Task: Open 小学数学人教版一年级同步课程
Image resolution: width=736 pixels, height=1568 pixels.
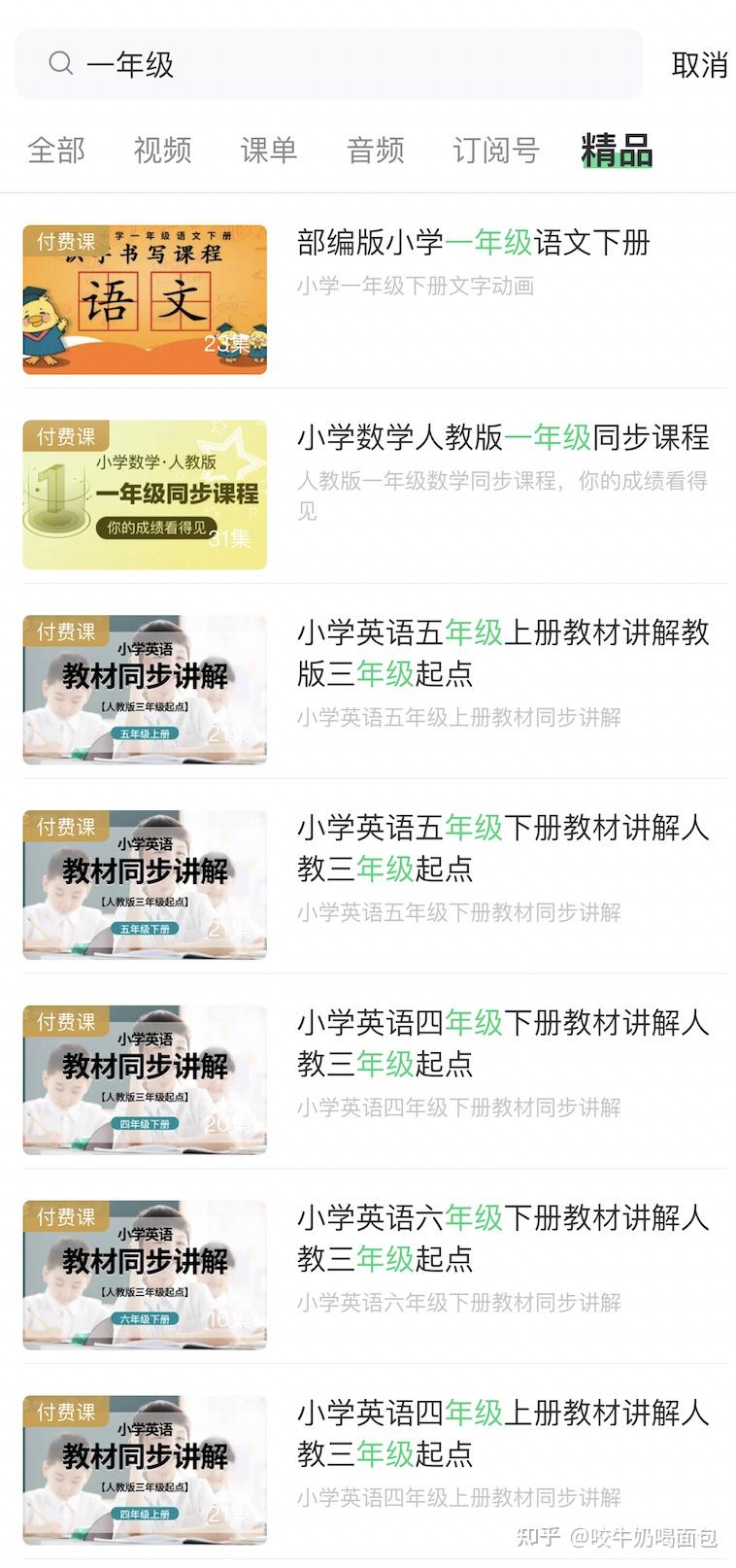Action: point(503,438)
